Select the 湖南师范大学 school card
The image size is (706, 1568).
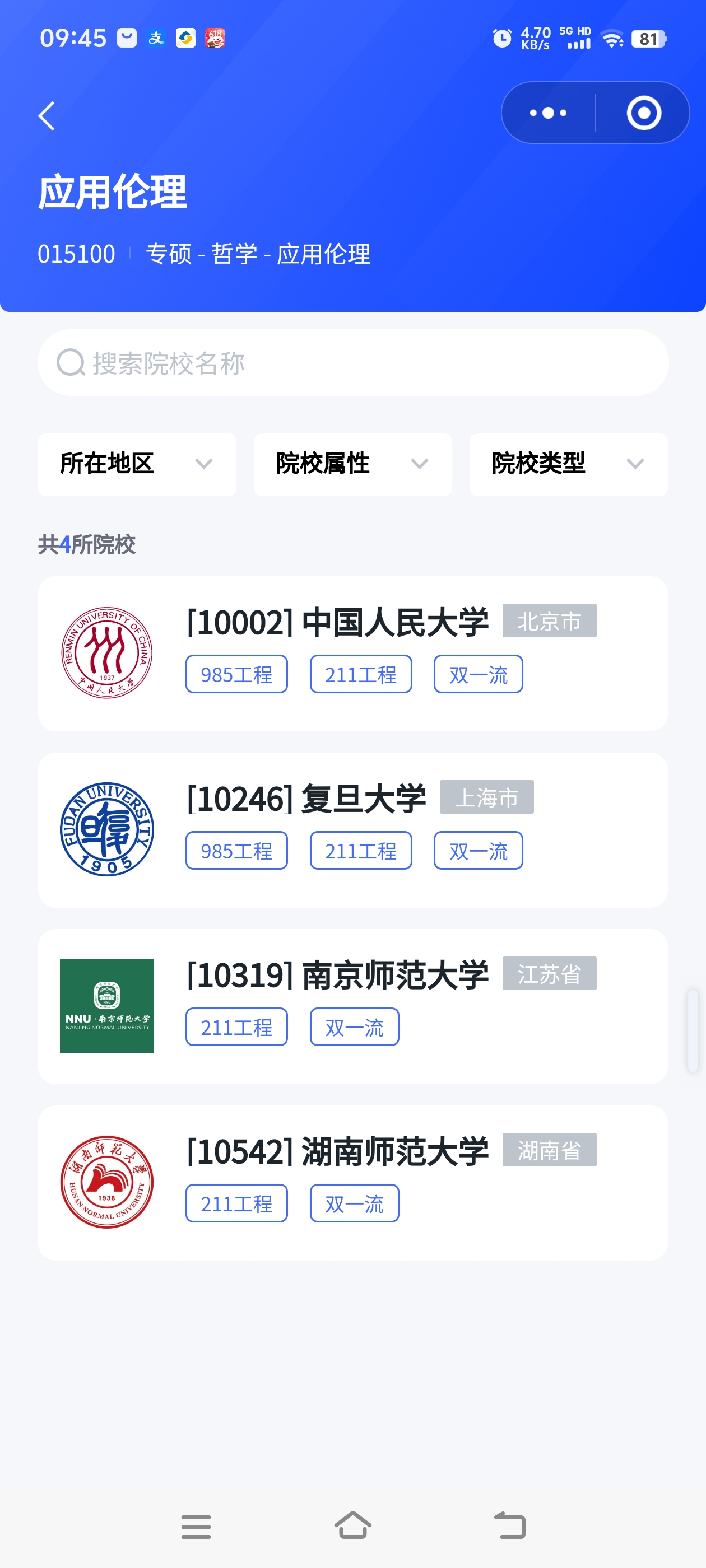click(x=352, y=1183)
